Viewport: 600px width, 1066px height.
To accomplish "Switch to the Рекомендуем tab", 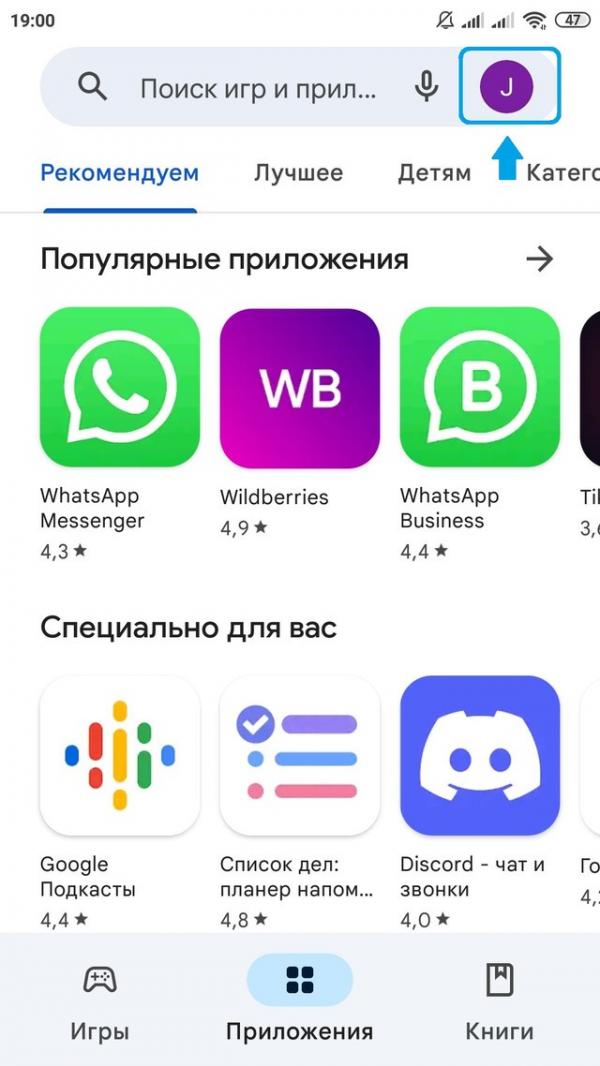I will click(119, 173).
